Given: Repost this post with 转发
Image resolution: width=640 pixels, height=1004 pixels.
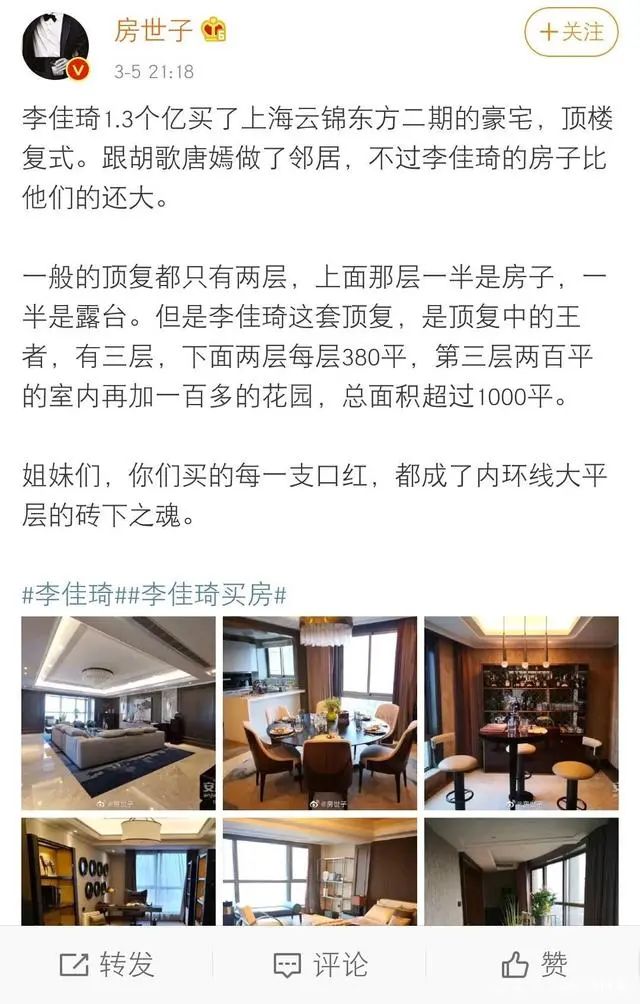Looking at the screenshot, I should [x=107, y=964].
